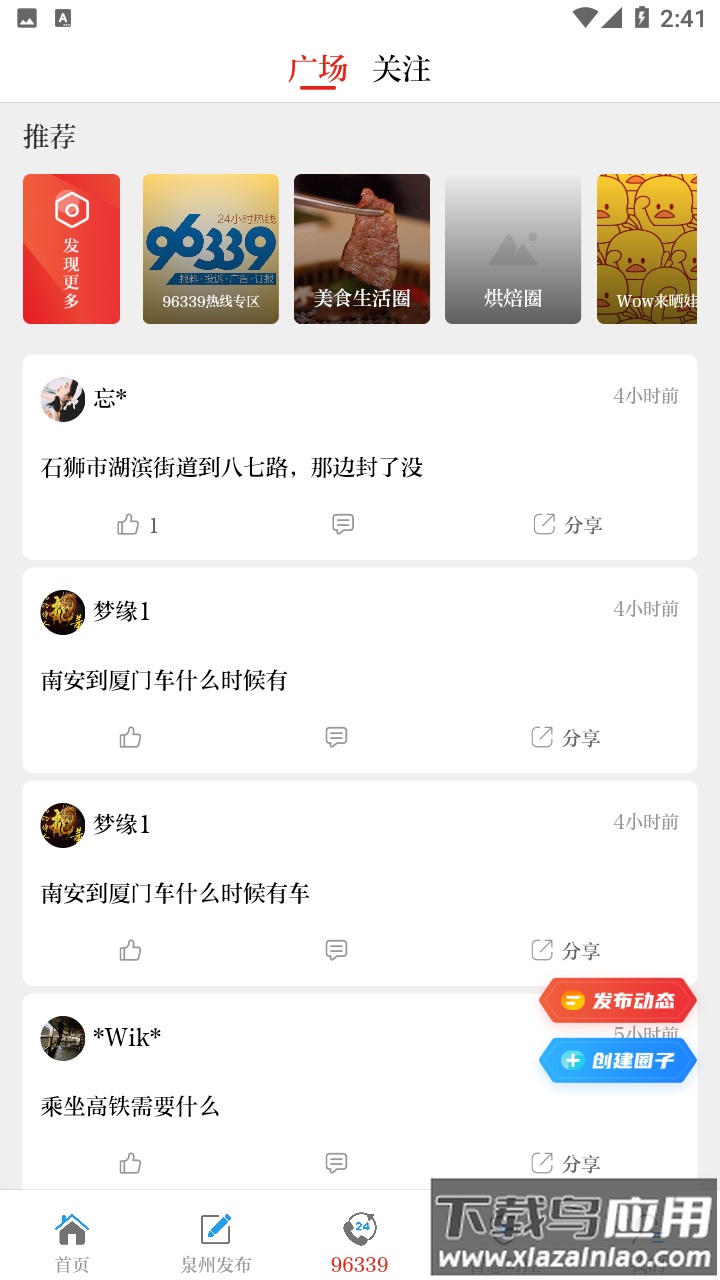Toggle the like on 梦缘1's second post
Screen dimensions: 720x1280
(x=129, y=950)
